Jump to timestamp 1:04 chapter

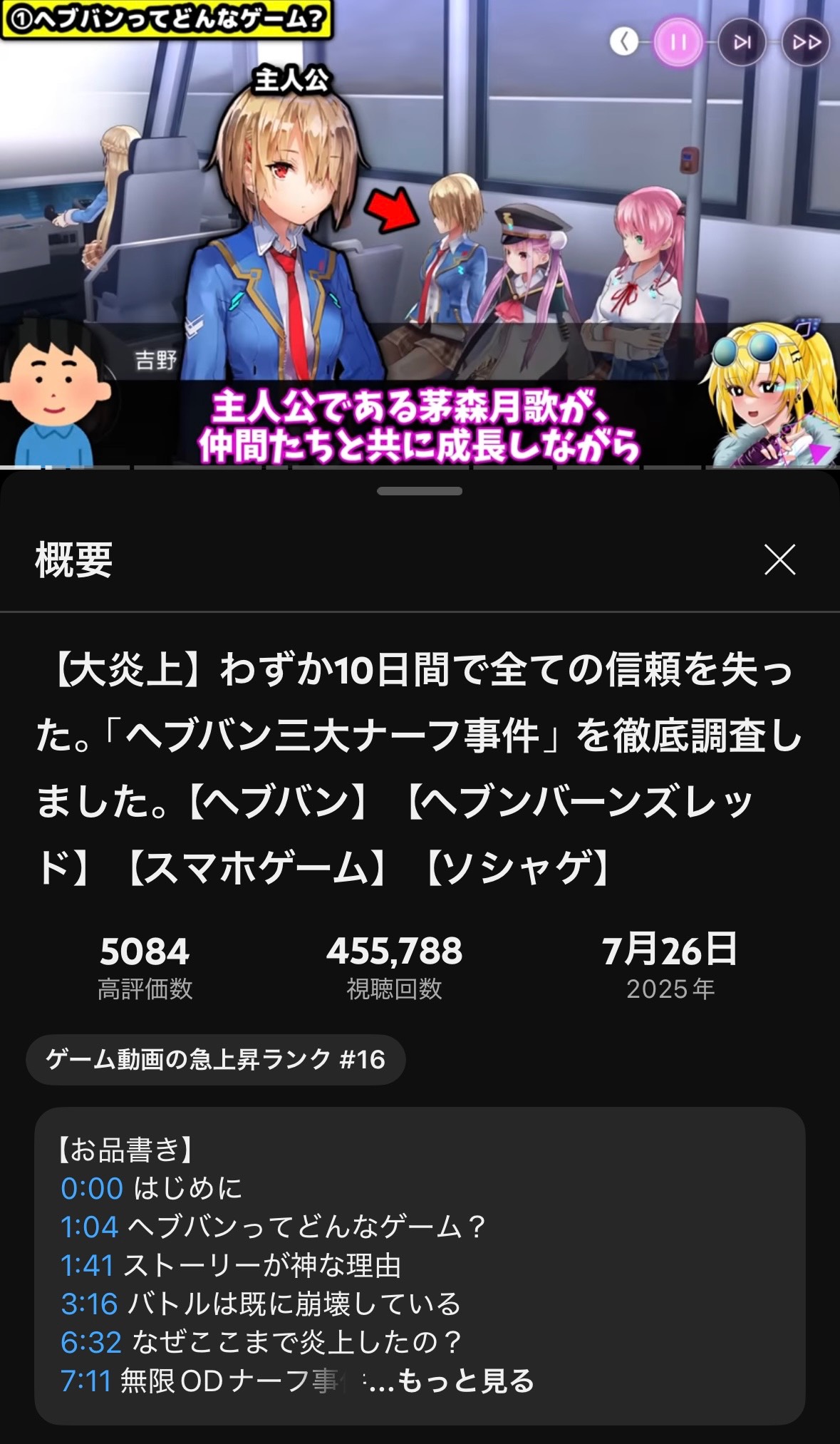(x=89, y=1227)
